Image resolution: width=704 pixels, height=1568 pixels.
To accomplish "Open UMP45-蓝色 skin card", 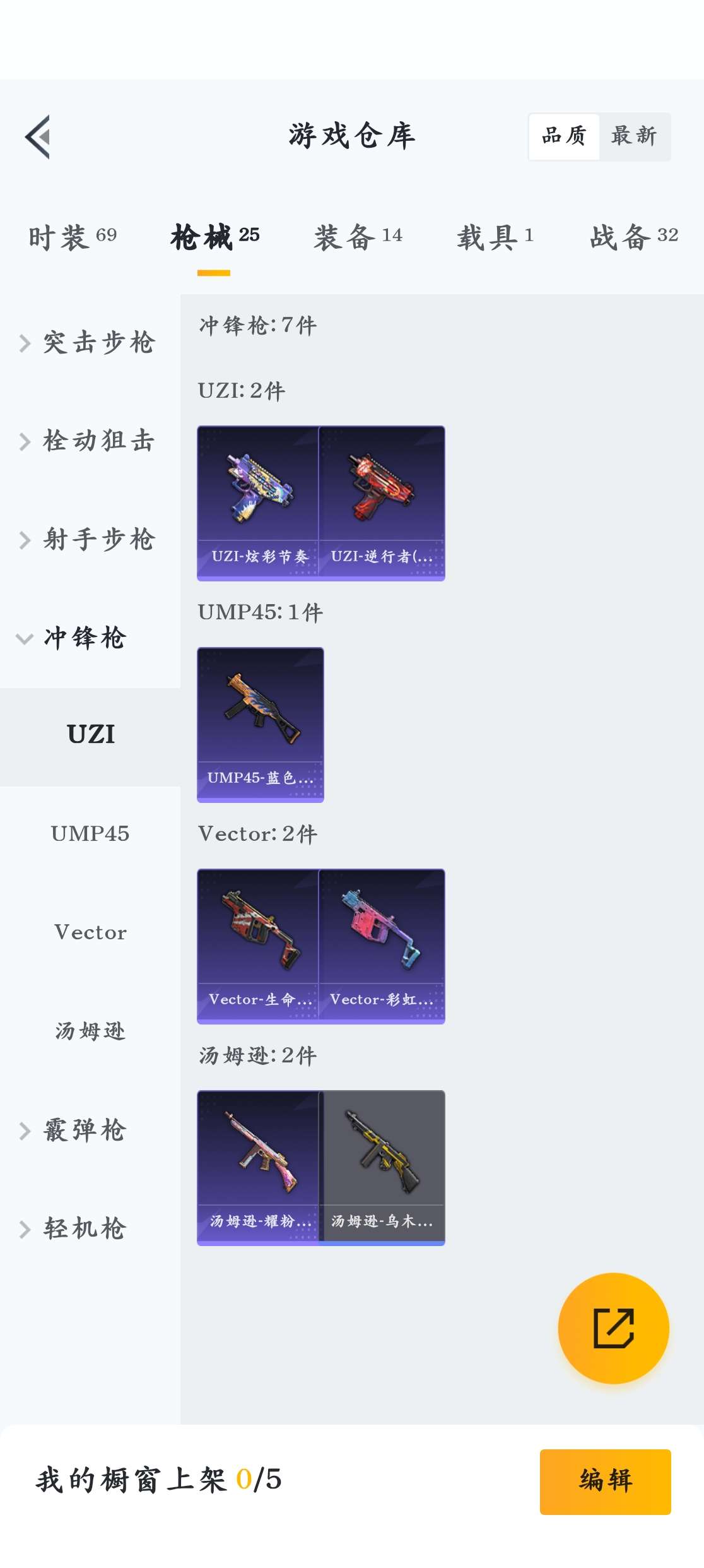I will [260, 724].
